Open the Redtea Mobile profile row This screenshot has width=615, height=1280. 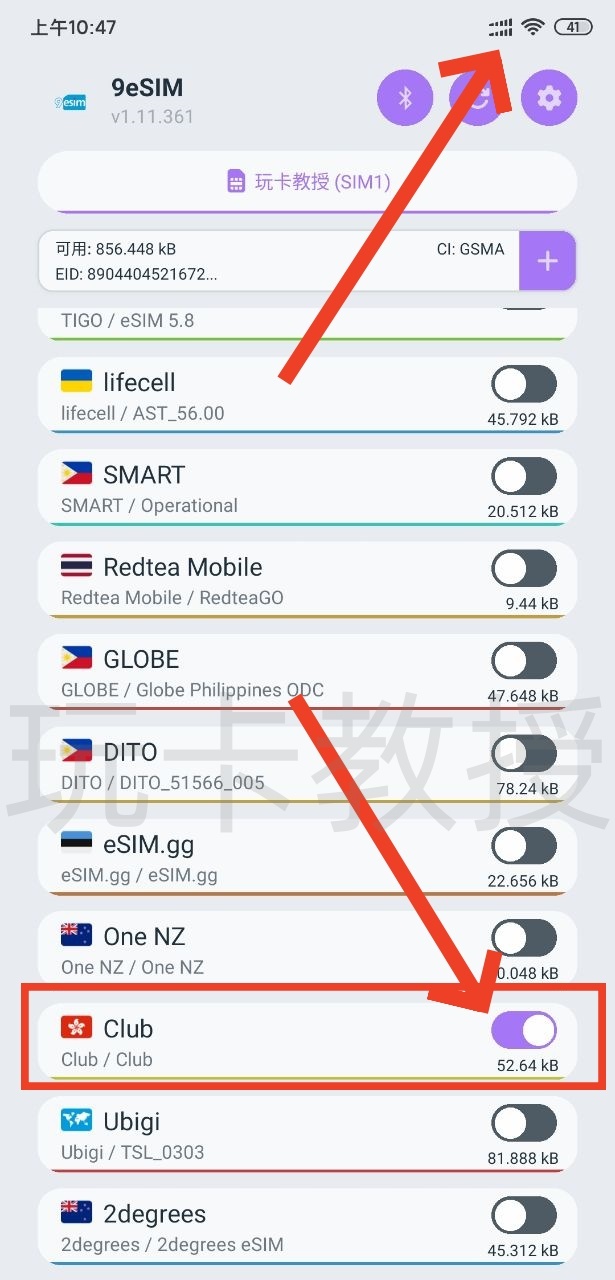click(x=250, y=580)
